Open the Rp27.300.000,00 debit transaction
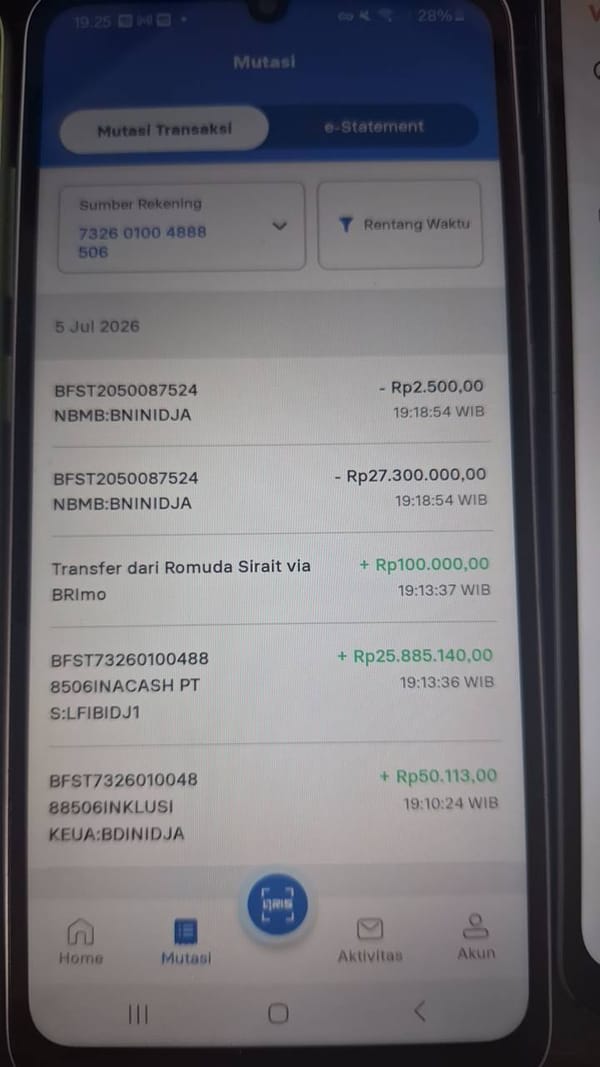 click(x=270, y=489)
